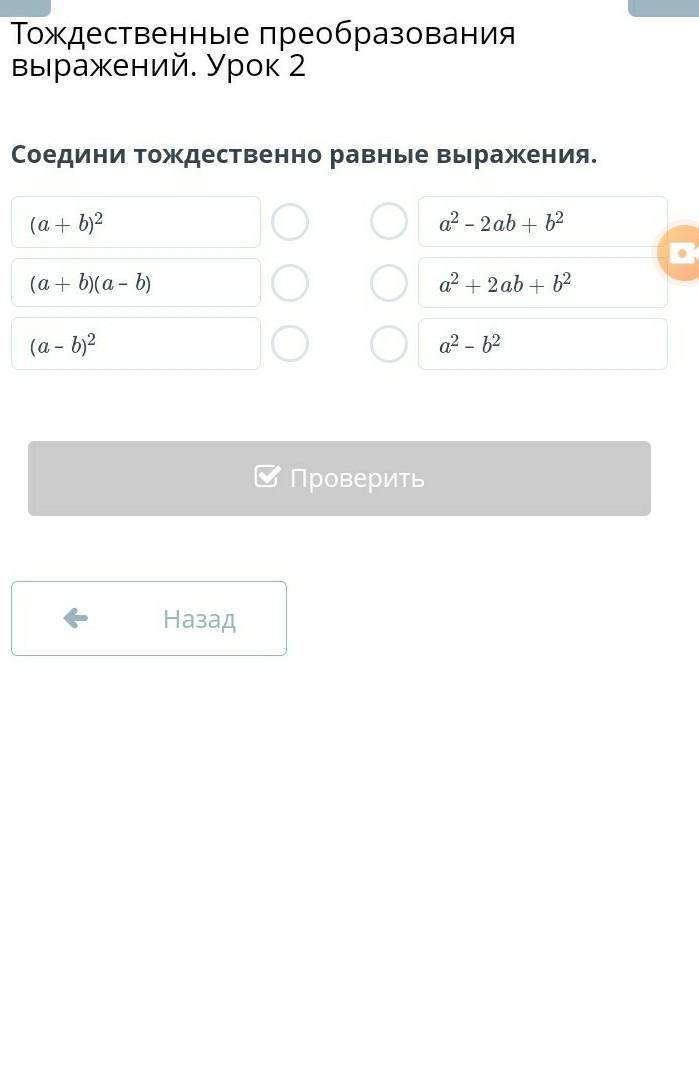Select the connector circle for (a + b)(a − b)
Viewport: 699px width, 1080px height.
[290, 283]
